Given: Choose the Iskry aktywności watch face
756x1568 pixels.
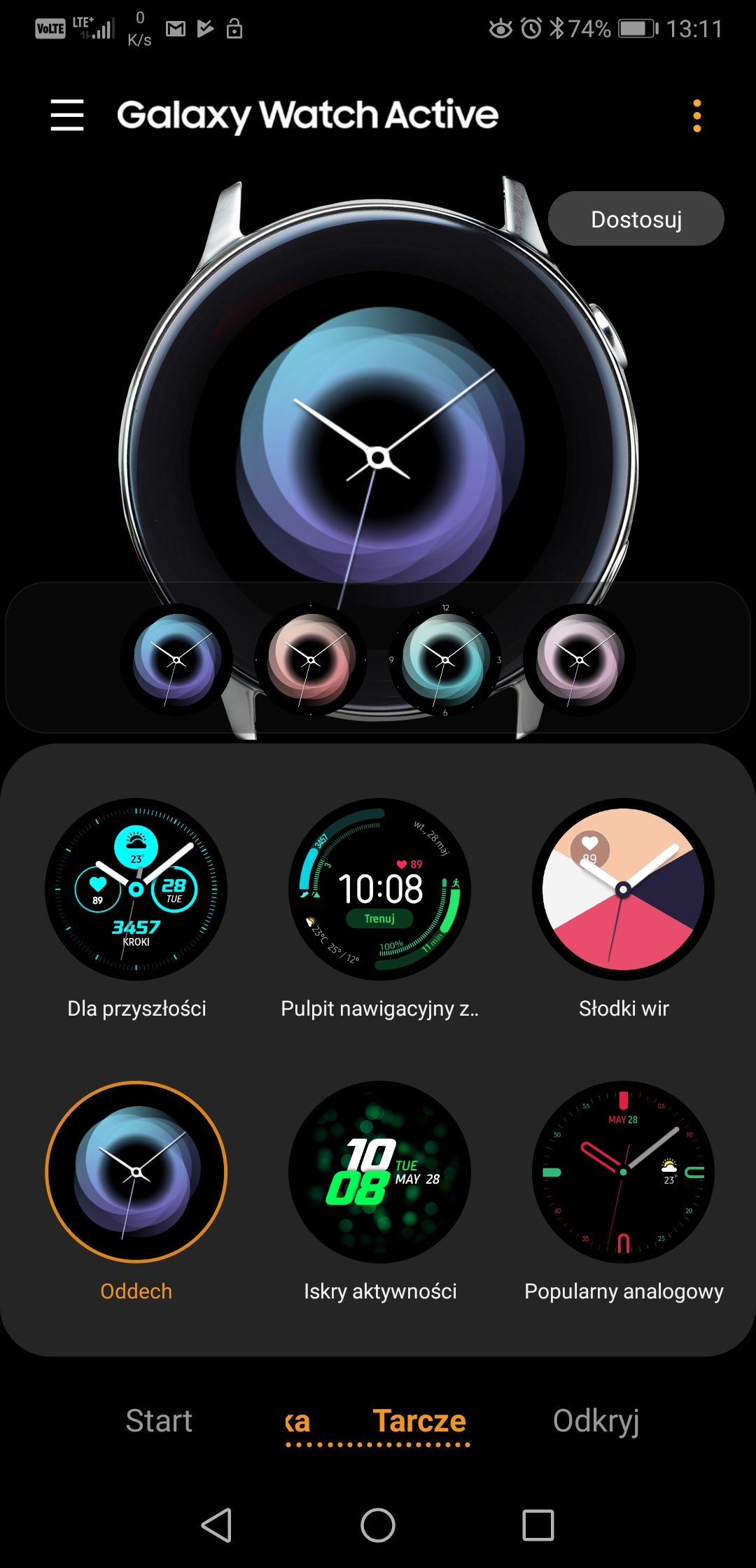Looking at the screenshot, I should click(x=380, y=1172).
